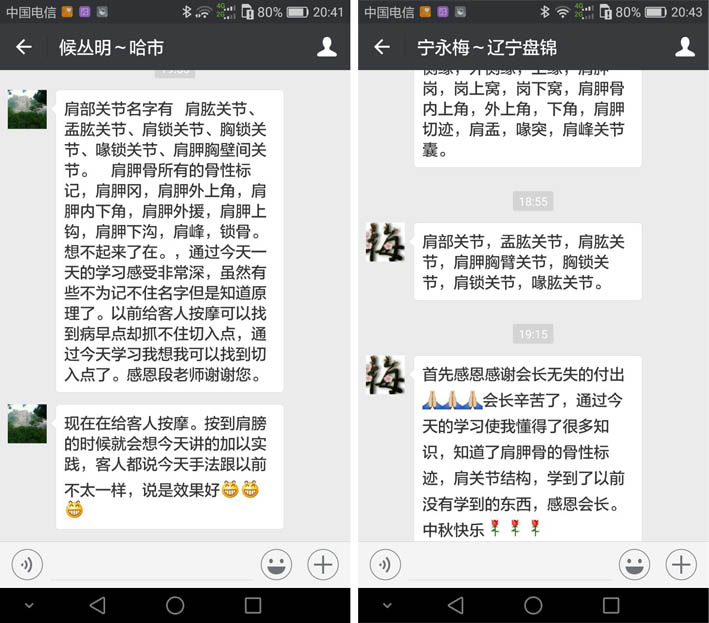Image resolution: width=709 pixels, height=623 pixels.
Task: View 宁永梅's avatar beside 首先感恩感谢会长 message
Action: (x=385, y=373)
